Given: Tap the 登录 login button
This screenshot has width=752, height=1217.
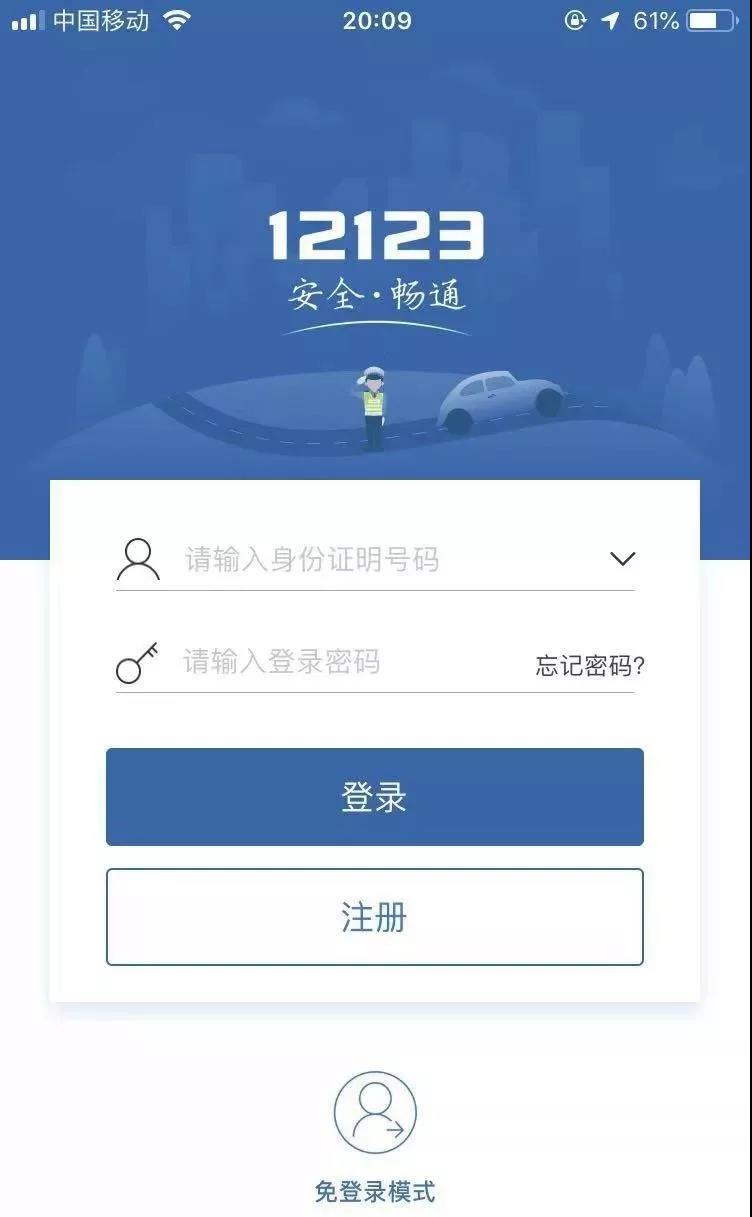Looking at the screenshot, I should 374,797.
